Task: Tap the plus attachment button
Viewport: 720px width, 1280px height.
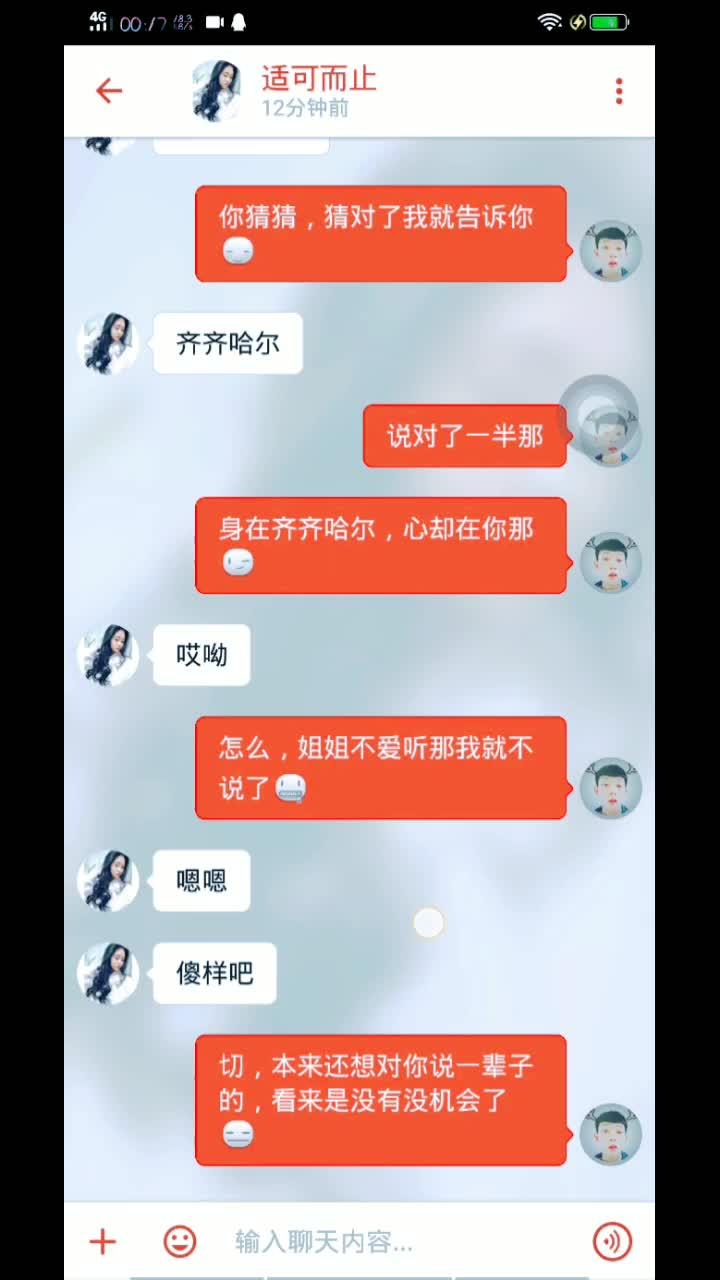Action: click(x=103, y=1242)
